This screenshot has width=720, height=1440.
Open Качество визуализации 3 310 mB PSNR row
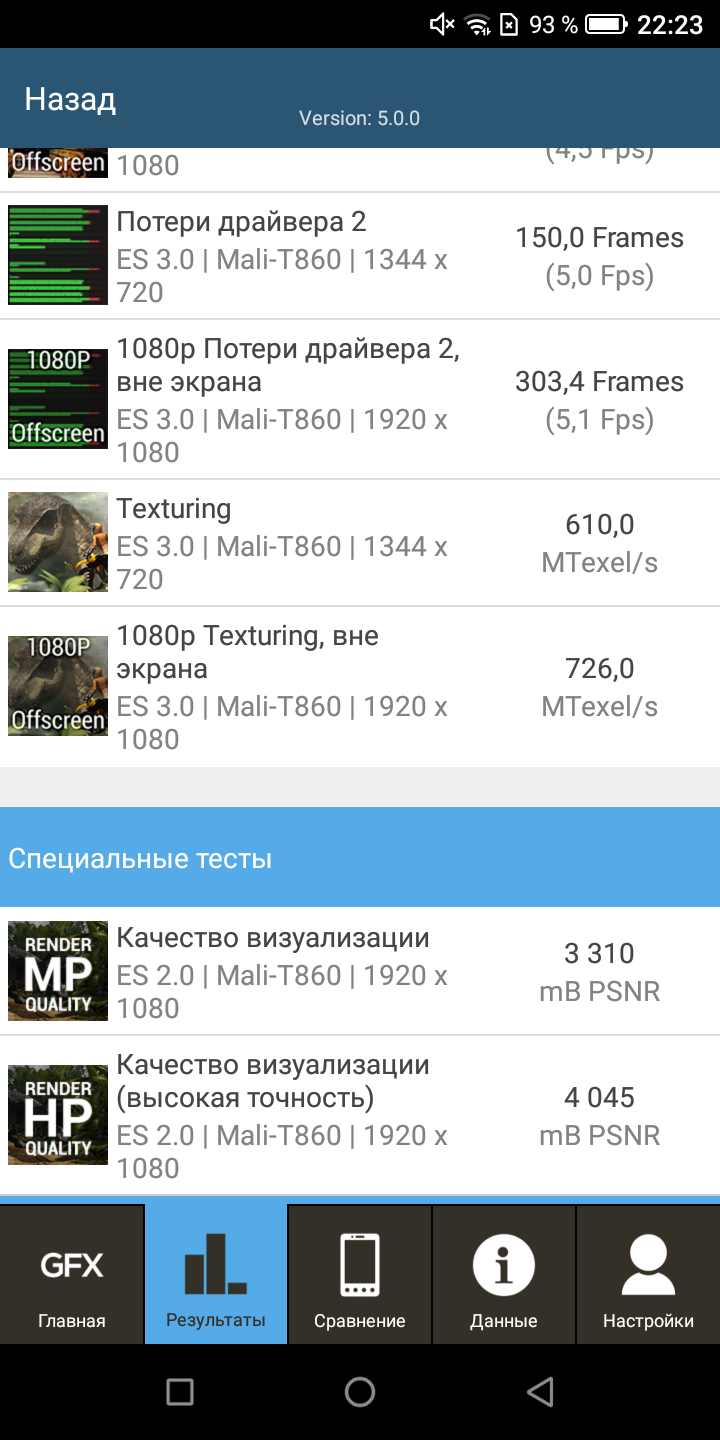[x=360, y=972]
